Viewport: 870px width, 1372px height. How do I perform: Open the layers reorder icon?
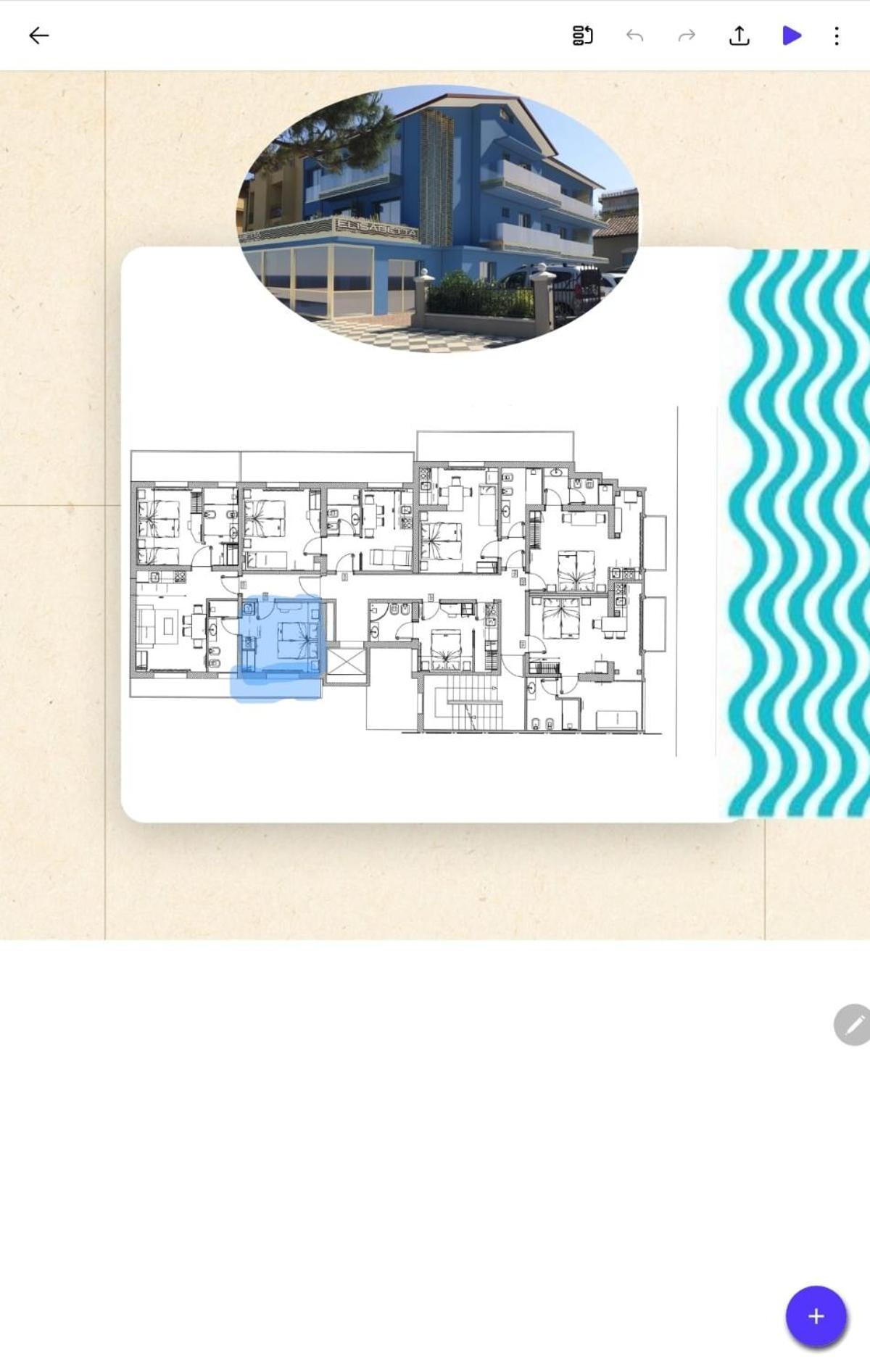(x=582, y=36)
